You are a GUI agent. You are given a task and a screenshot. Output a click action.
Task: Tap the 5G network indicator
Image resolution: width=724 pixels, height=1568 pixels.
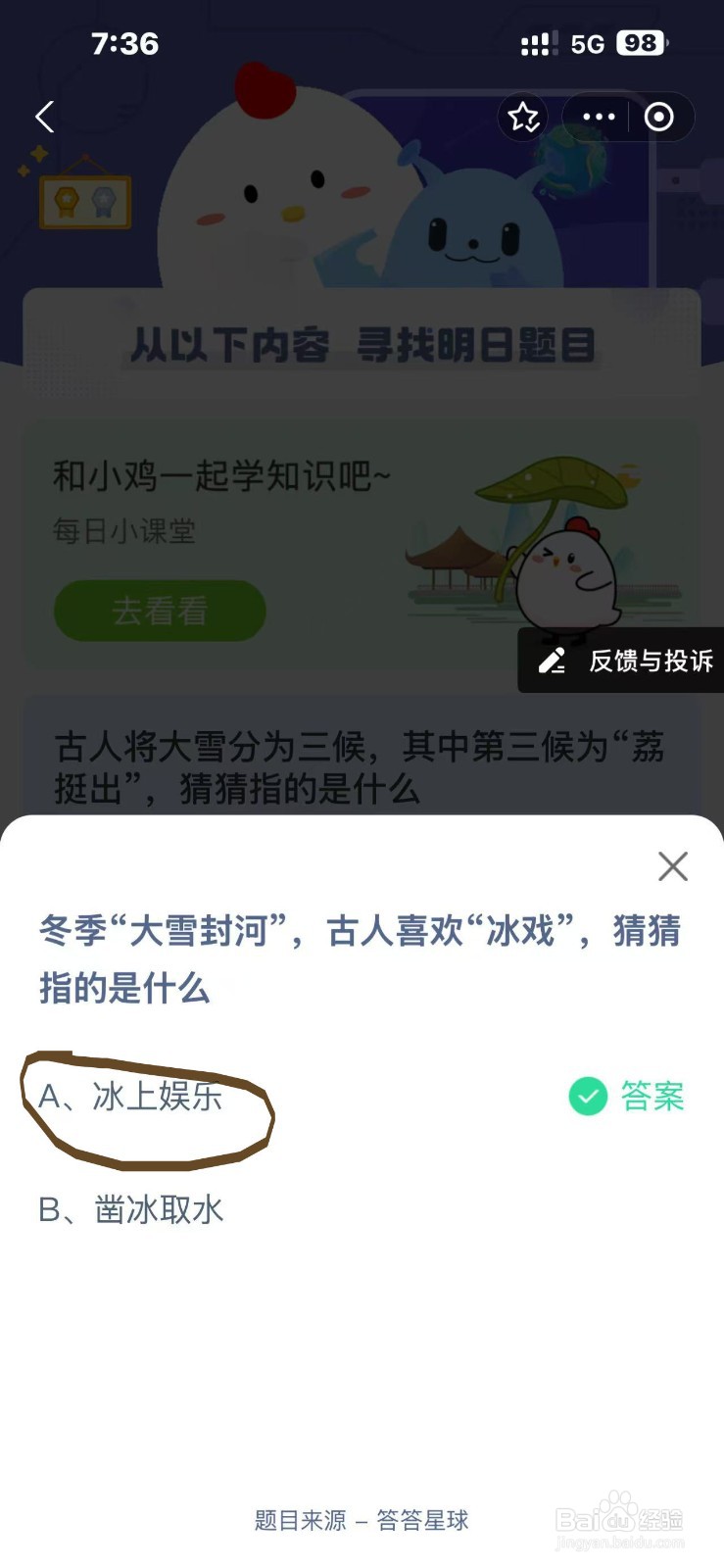(x=585, y=43)
